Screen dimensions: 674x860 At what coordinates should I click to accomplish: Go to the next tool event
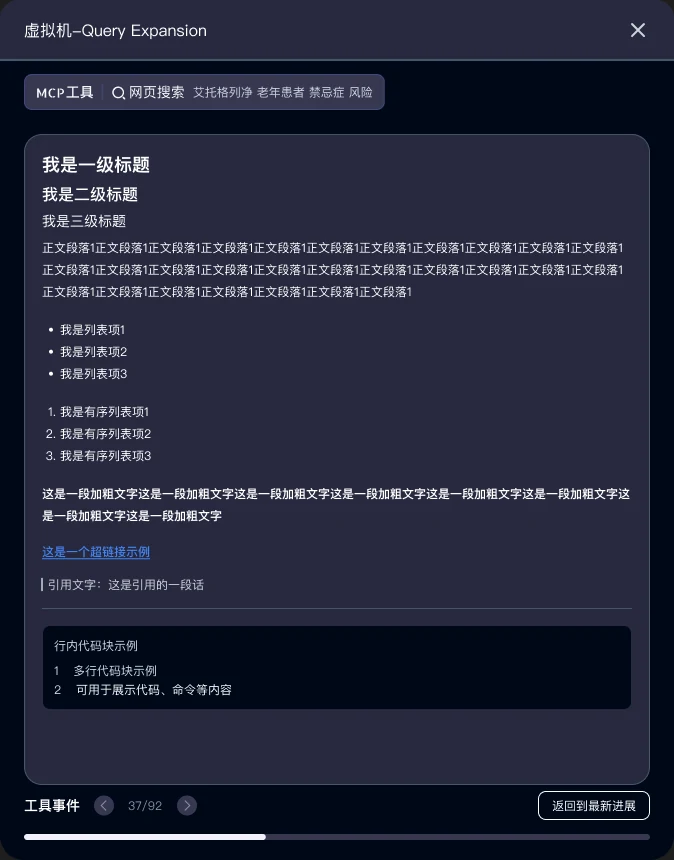[x=187, y=805]
